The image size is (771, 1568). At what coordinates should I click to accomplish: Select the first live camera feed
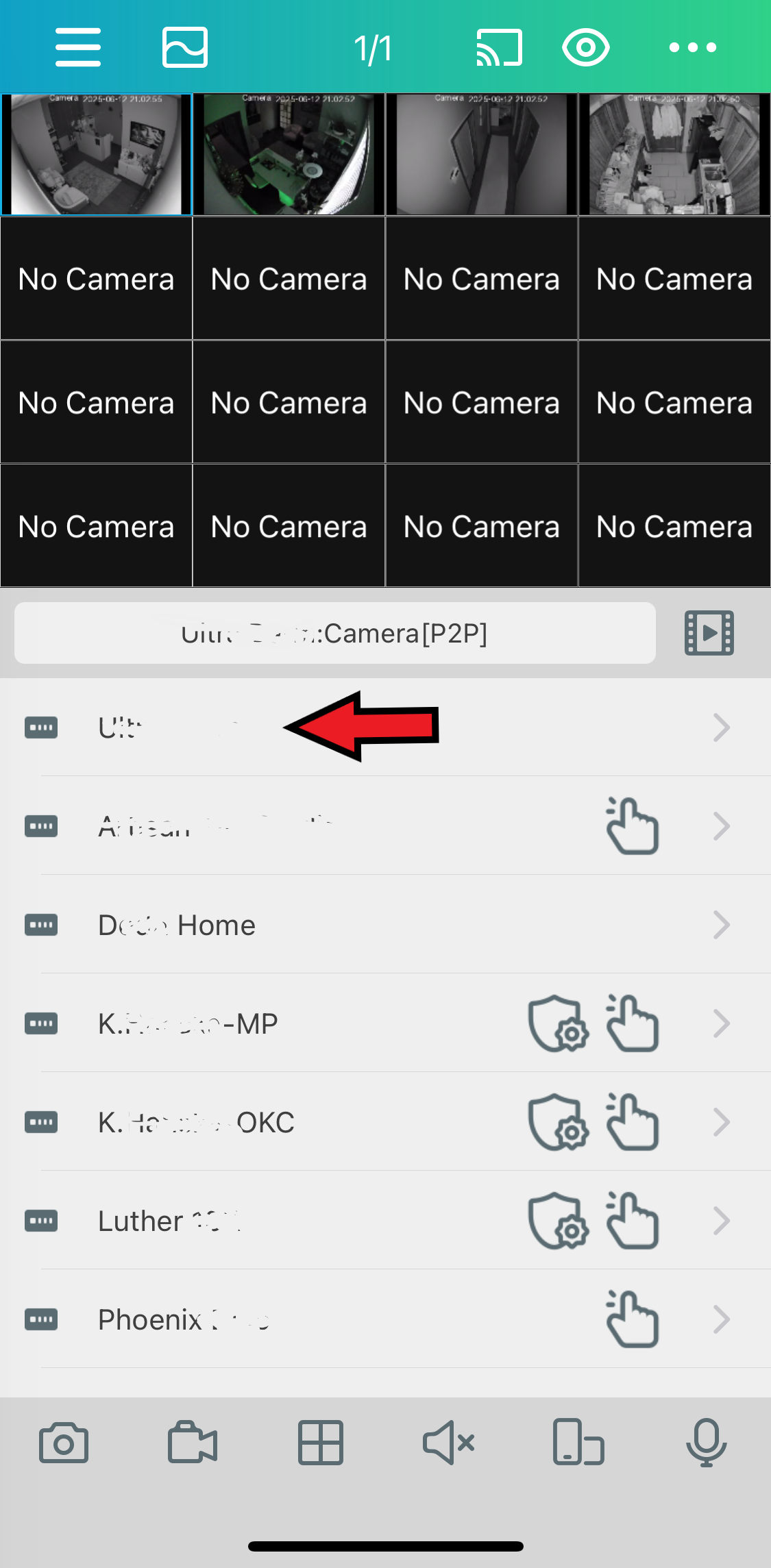pos(97,155)
